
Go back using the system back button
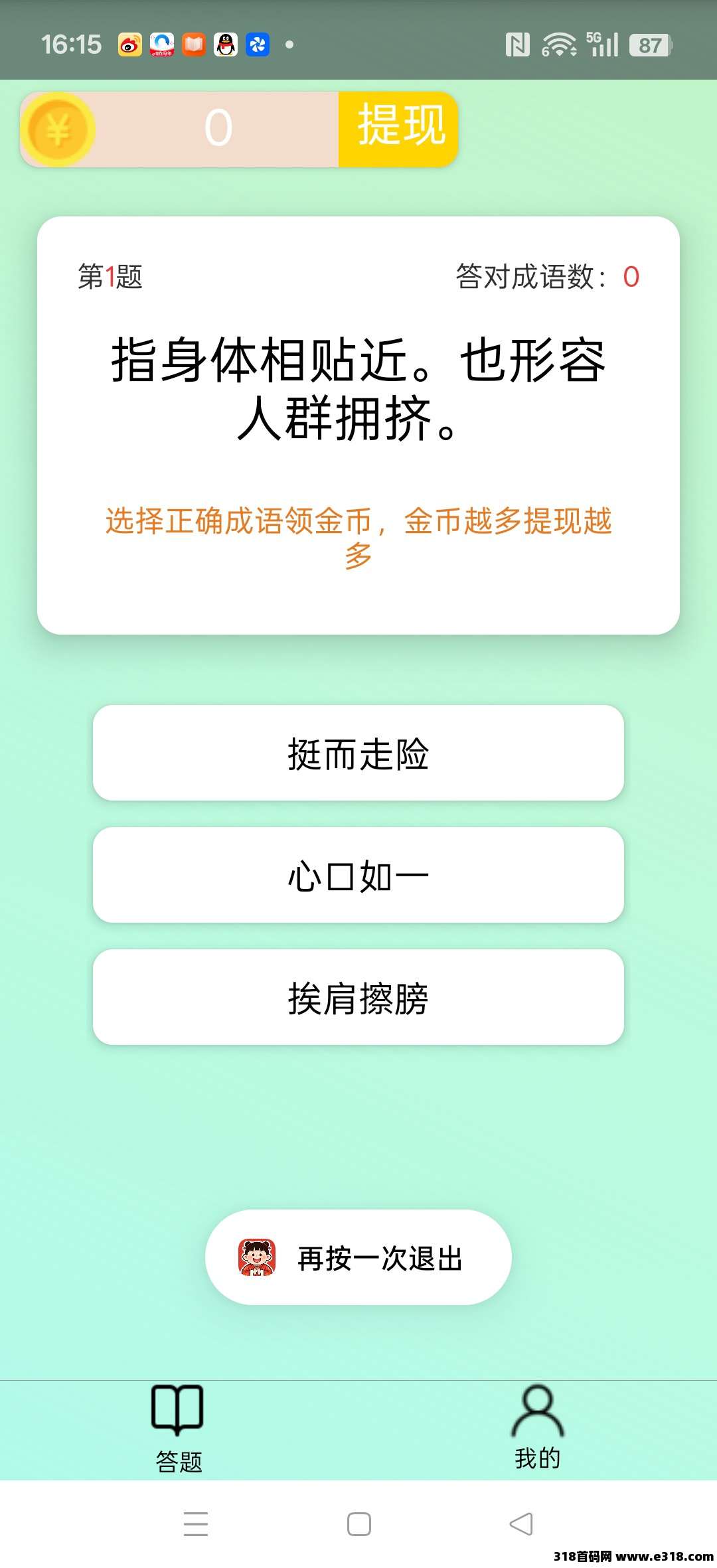[x=521, y=1524]
